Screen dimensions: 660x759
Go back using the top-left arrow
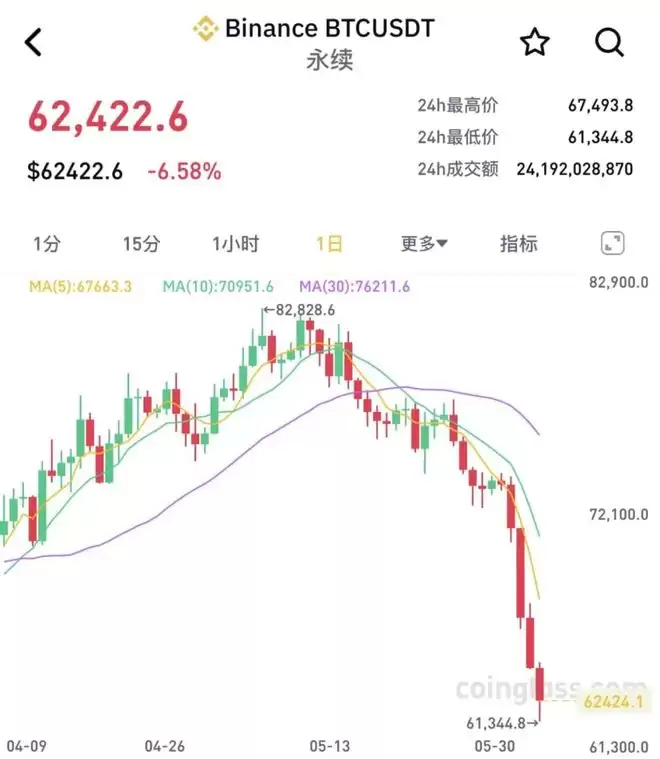click(x=33, y=42)
